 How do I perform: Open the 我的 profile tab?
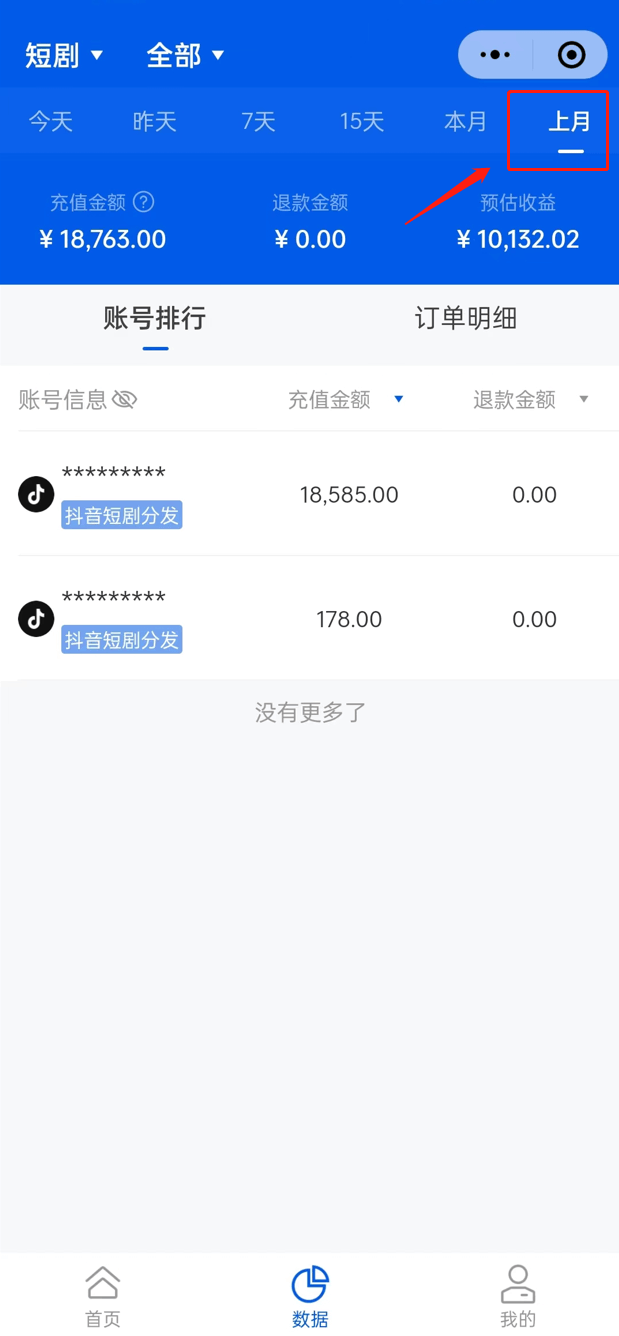tap(517, 1296)
